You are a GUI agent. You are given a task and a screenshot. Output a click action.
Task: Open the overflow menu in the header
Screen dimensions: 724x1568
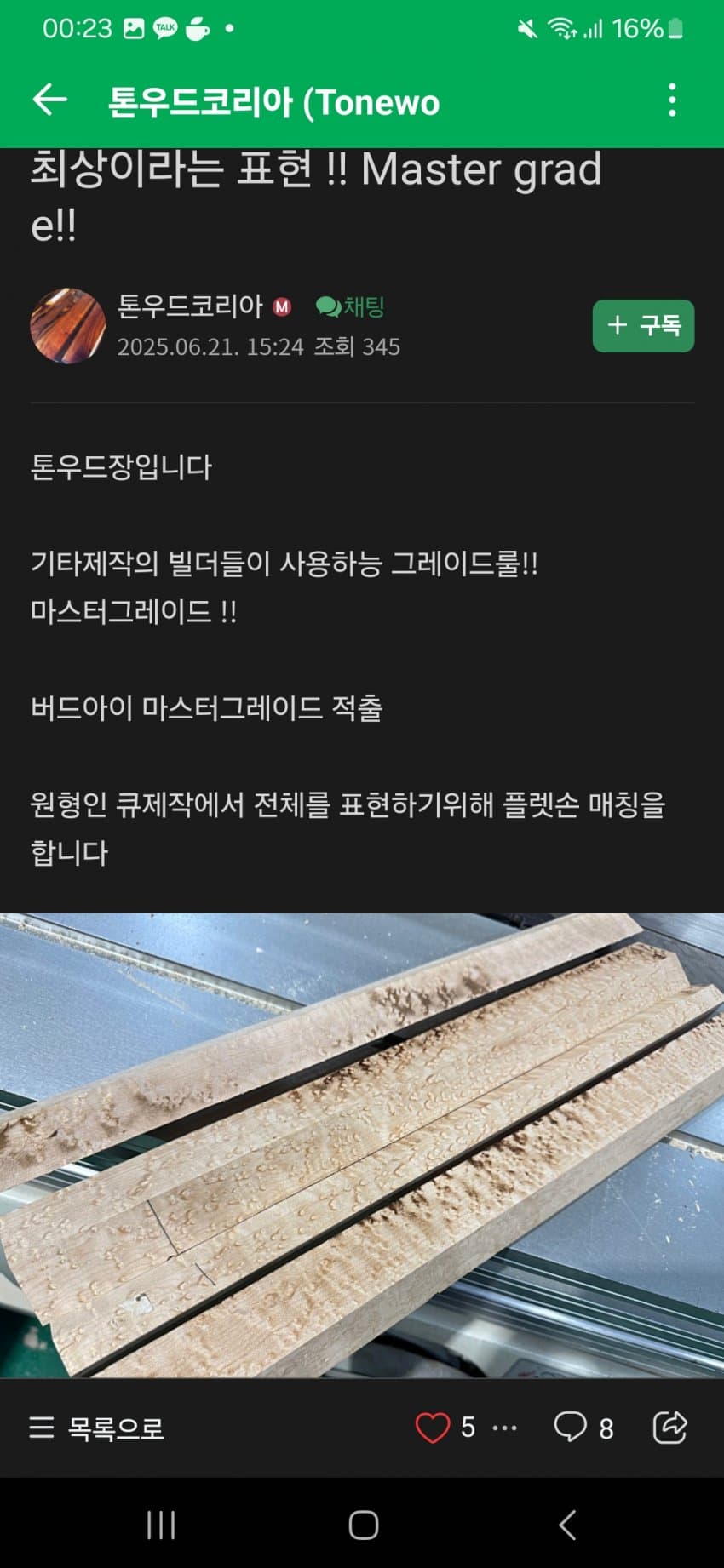tap(672, 100)
